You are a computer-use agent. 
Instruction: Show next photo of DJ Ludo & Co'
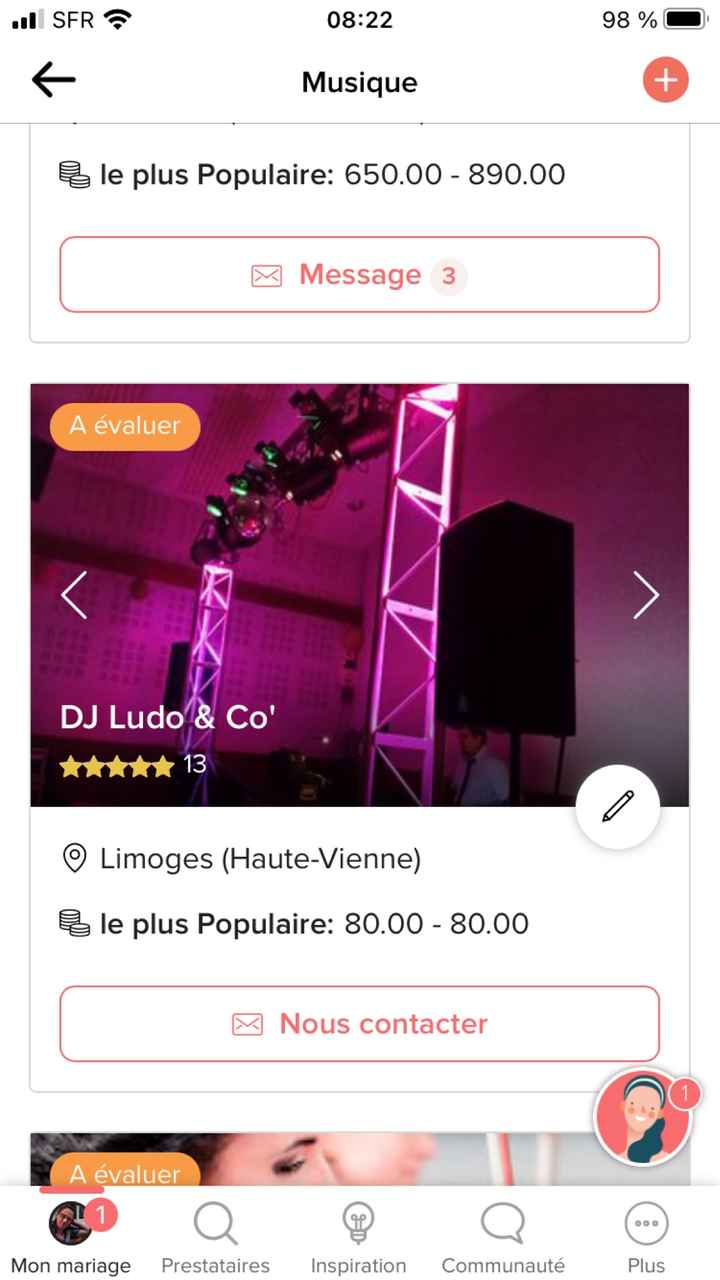pyautogui.click(x=646, y=595)
